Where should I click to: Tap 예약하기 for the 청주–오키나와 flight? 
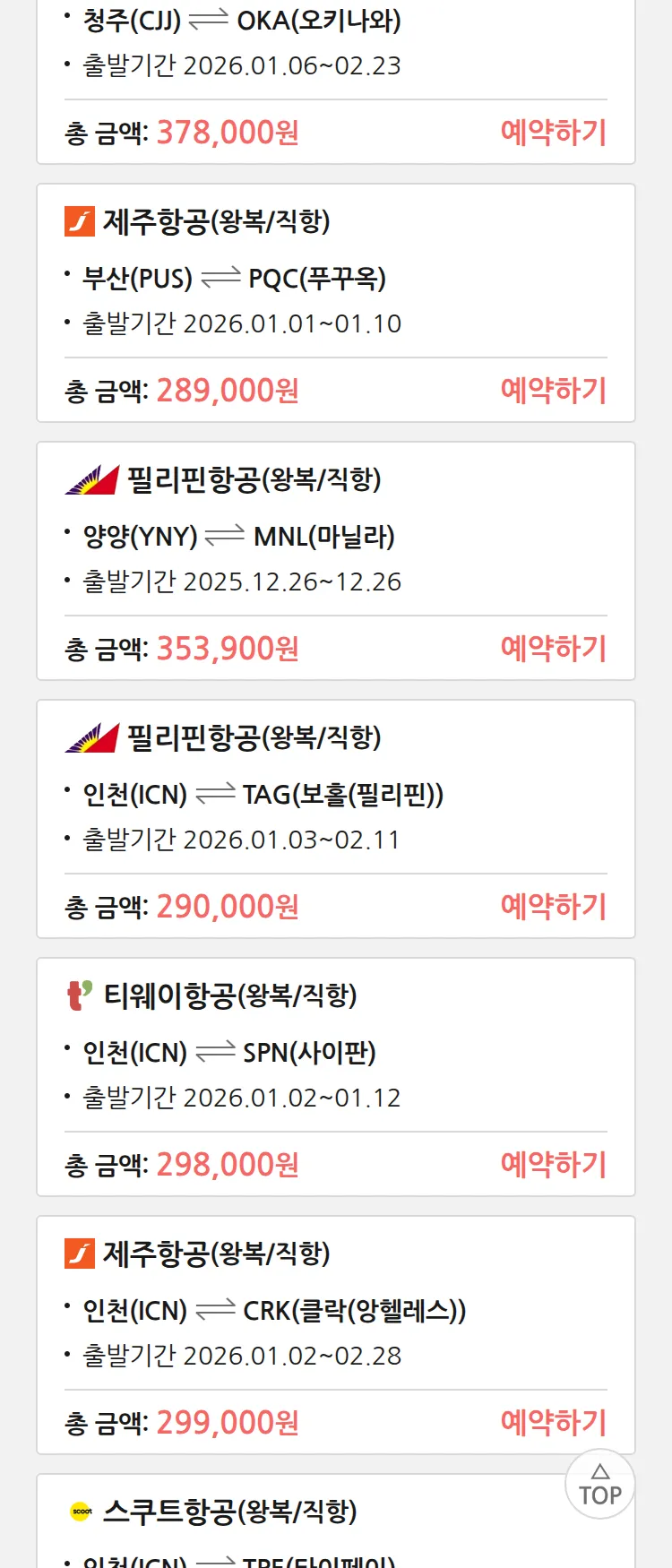click(553, 133)
